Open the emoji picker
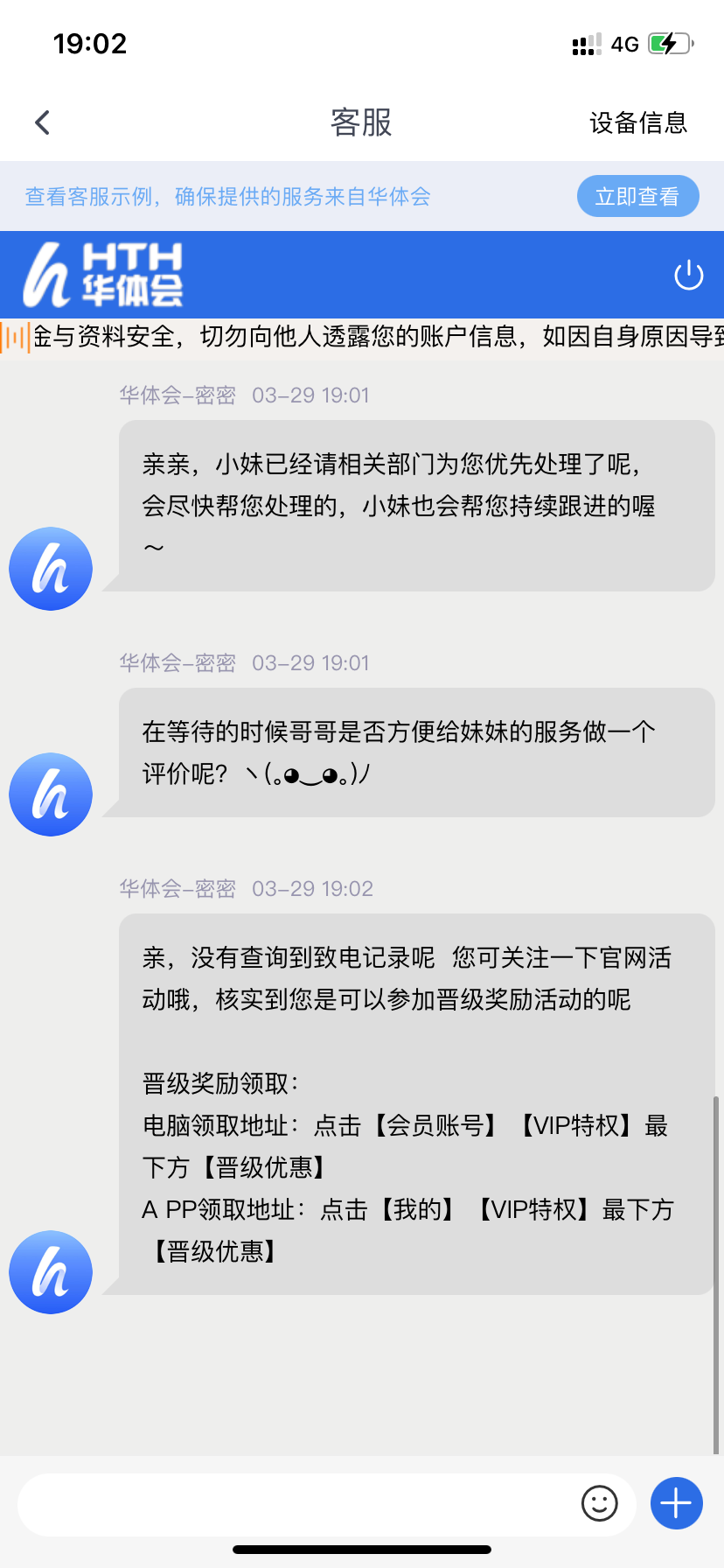This screenshot has width=724, height=1568. point(600,1504)
